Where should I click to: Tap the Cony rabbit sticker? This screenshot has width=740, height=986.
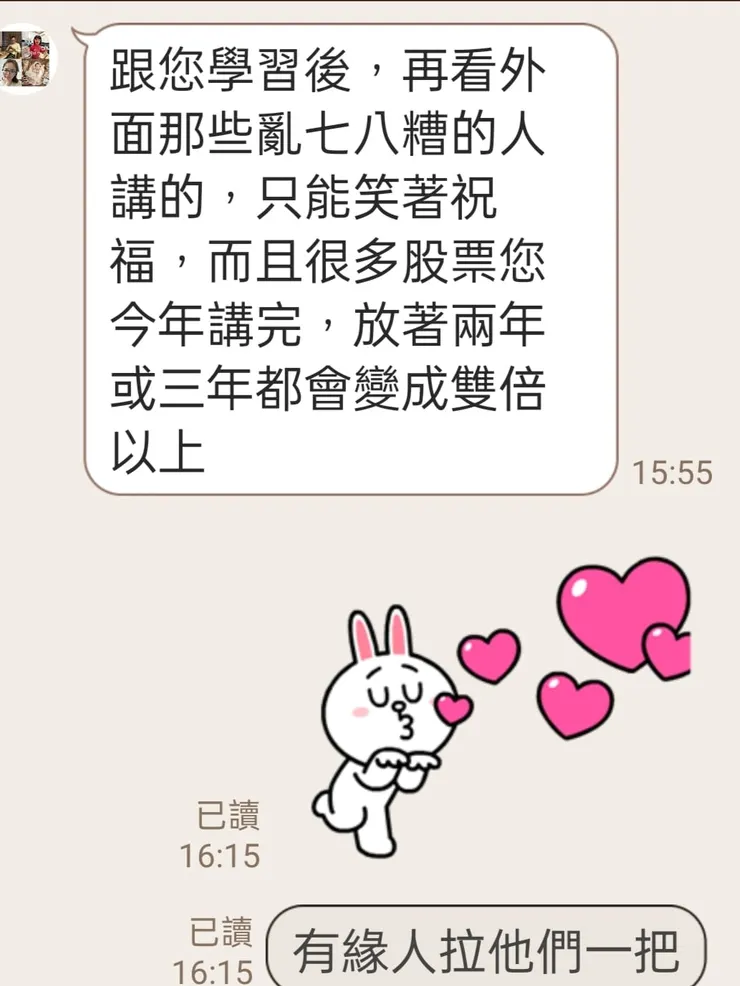(x=390, y=720)
